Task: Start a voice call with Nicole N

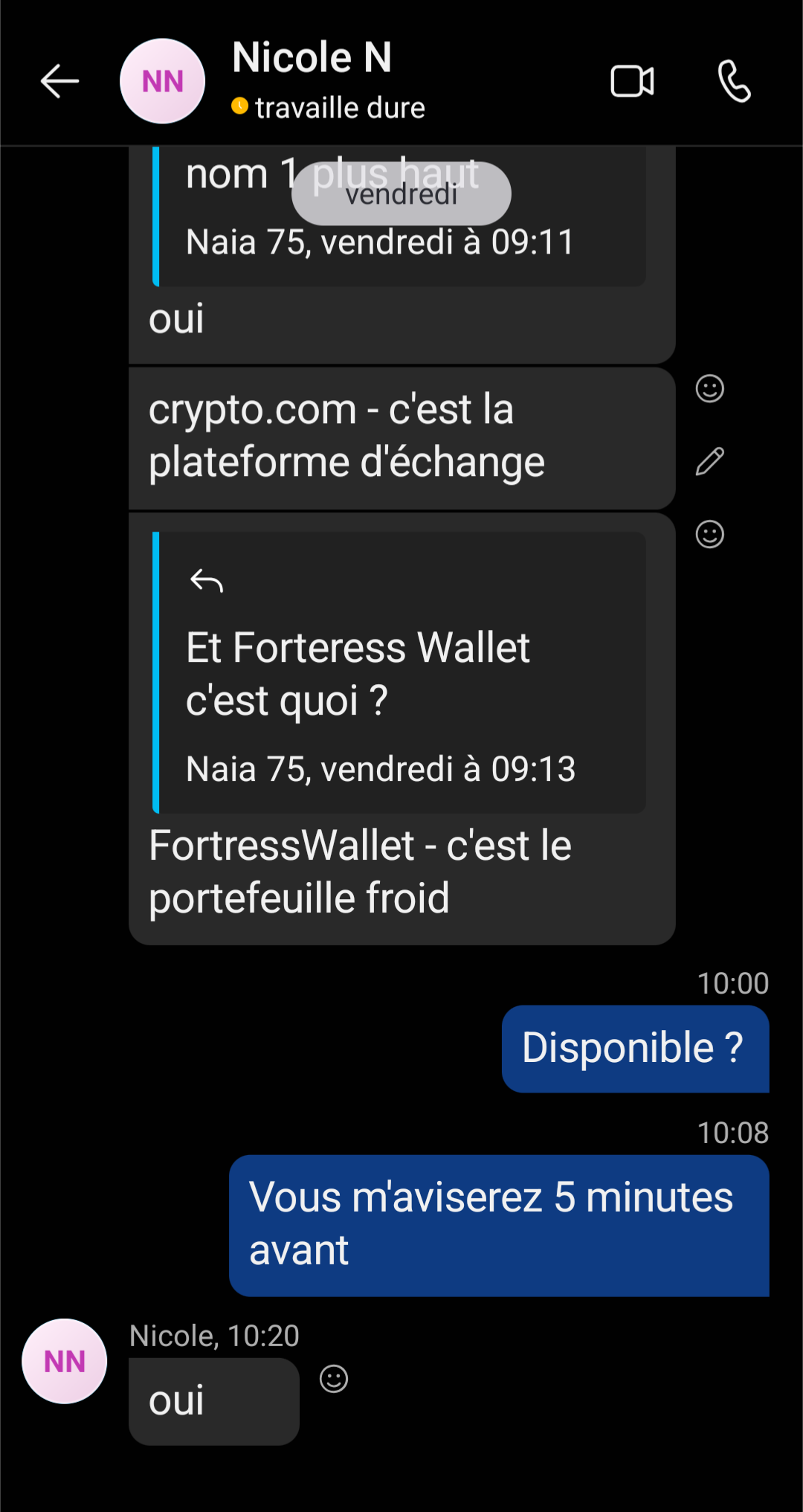Action: [734, 81]
